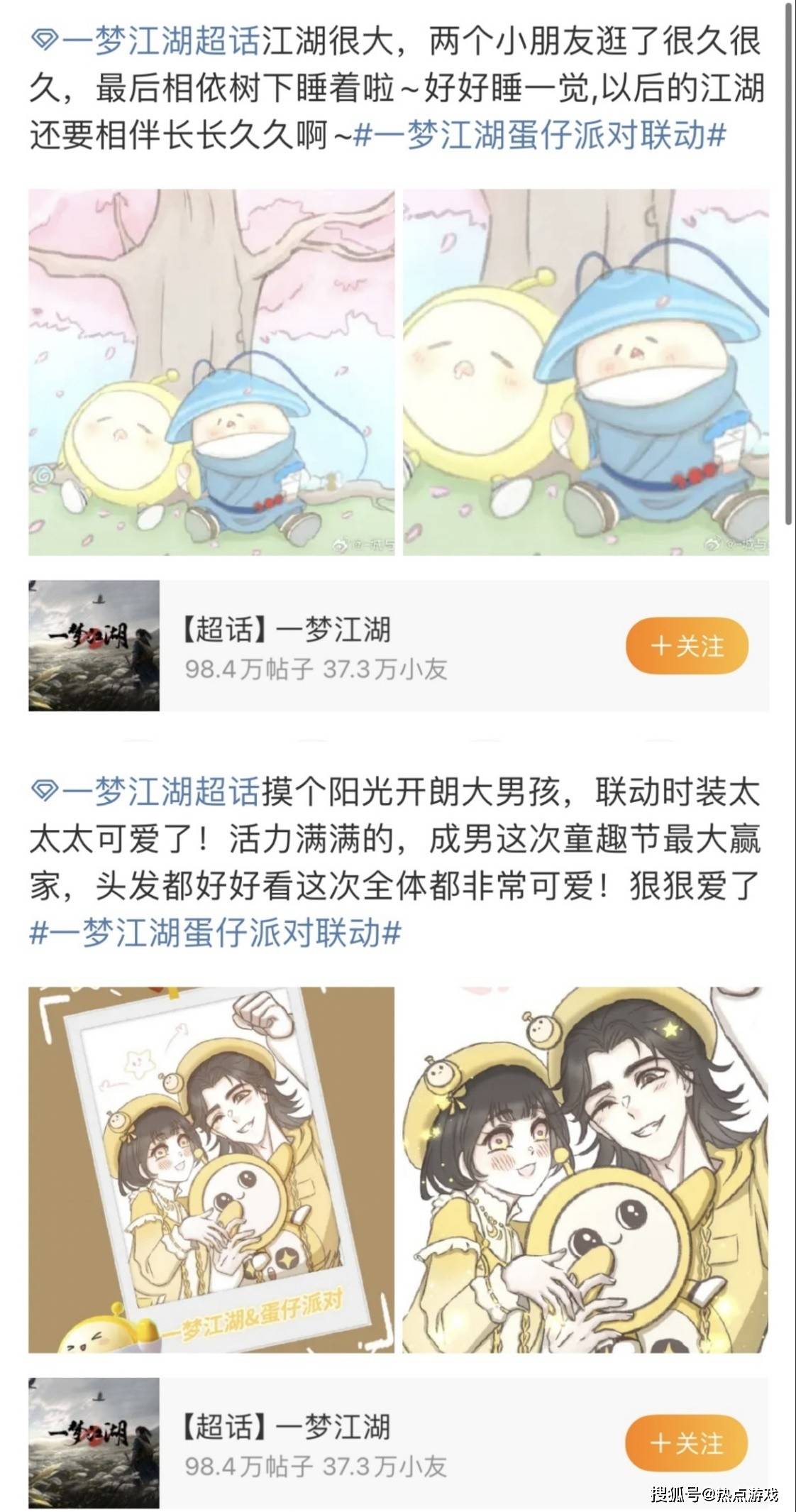Open the hashtag after 狠狠爱了
This screenshot has height=1512, width=796.
216,933
